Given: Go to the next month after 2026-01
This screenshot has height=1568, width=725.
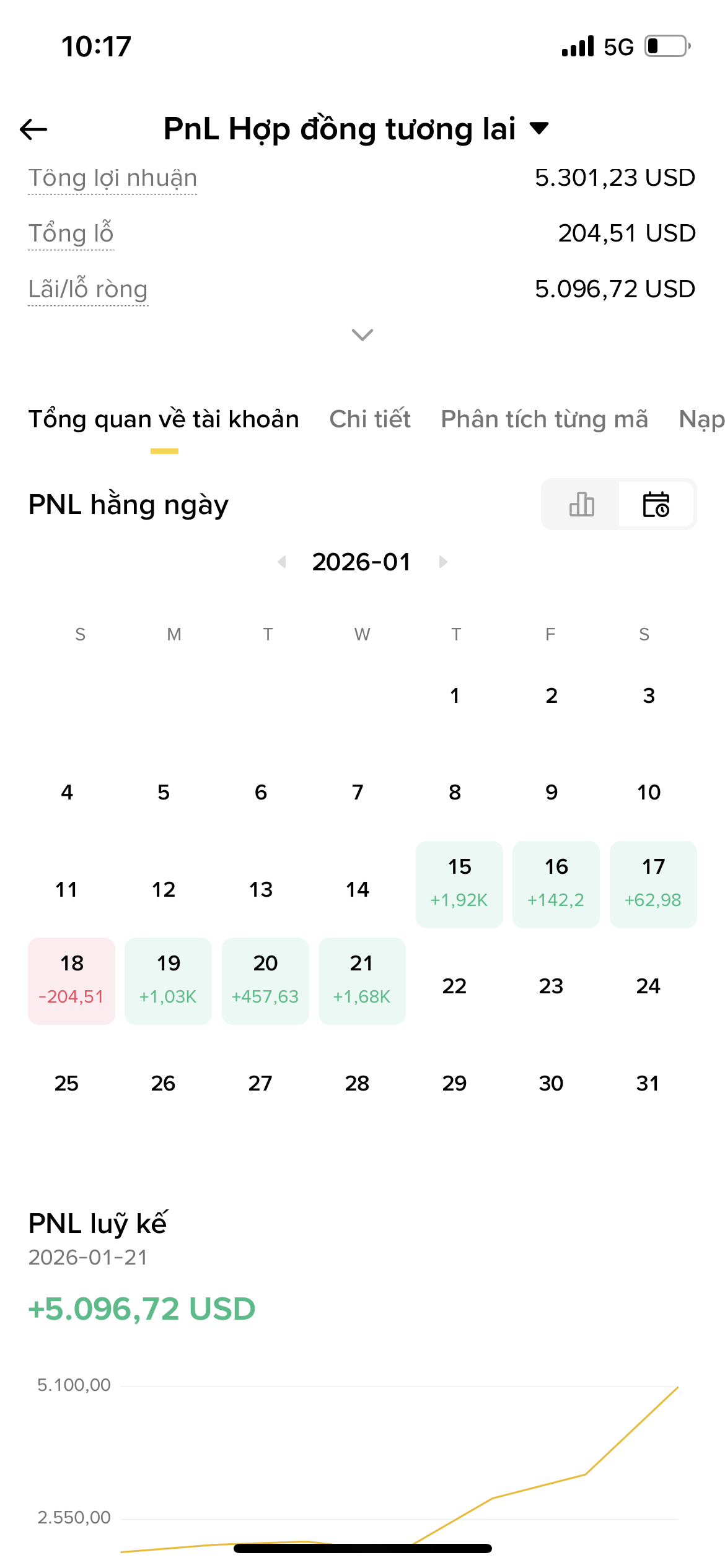Looking at the screenshot, I should click(x=442, y=562).
